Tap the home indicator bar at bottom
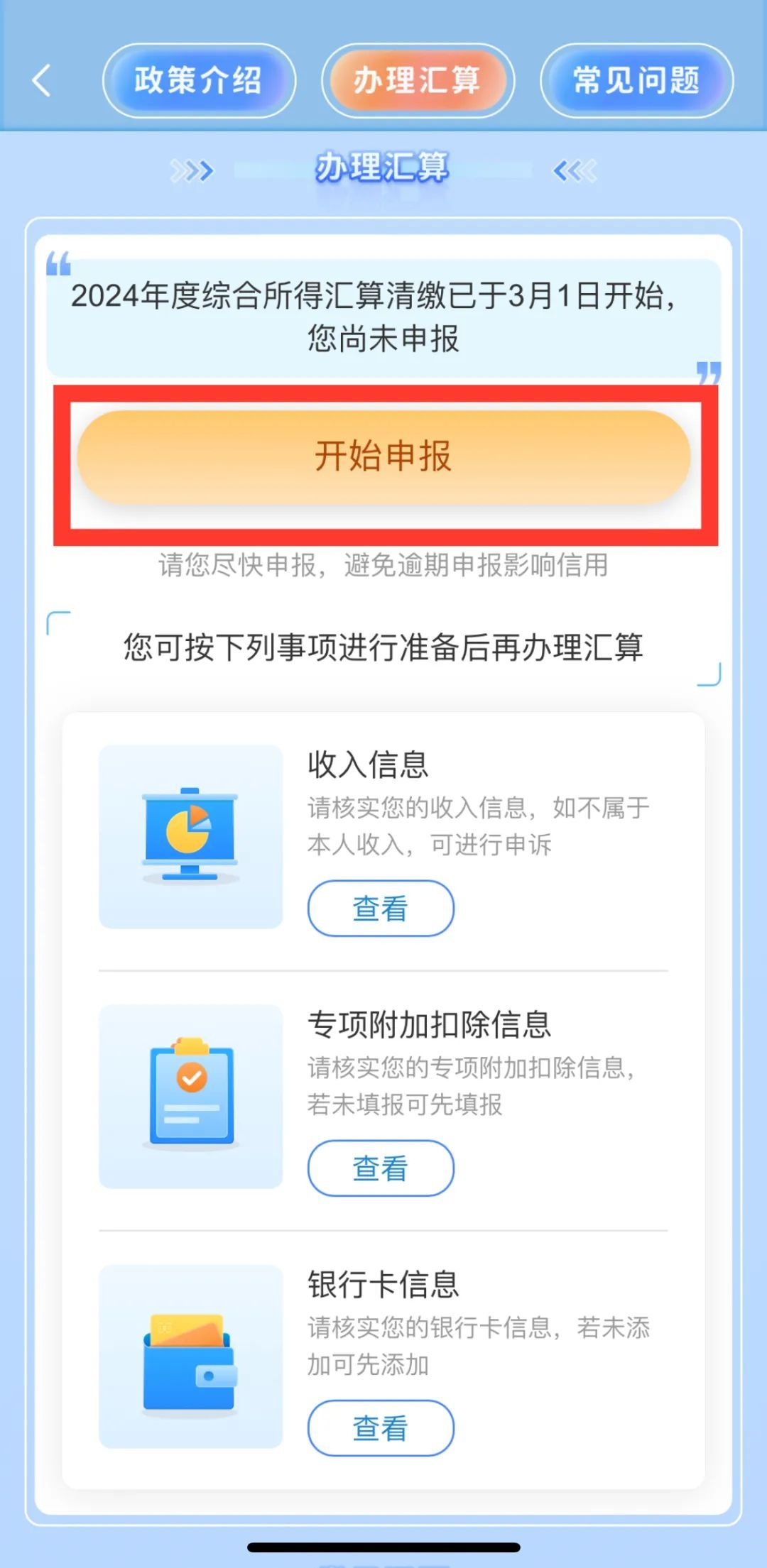The width and height of the screenshot is (767, 1568). click(383, 1546)
